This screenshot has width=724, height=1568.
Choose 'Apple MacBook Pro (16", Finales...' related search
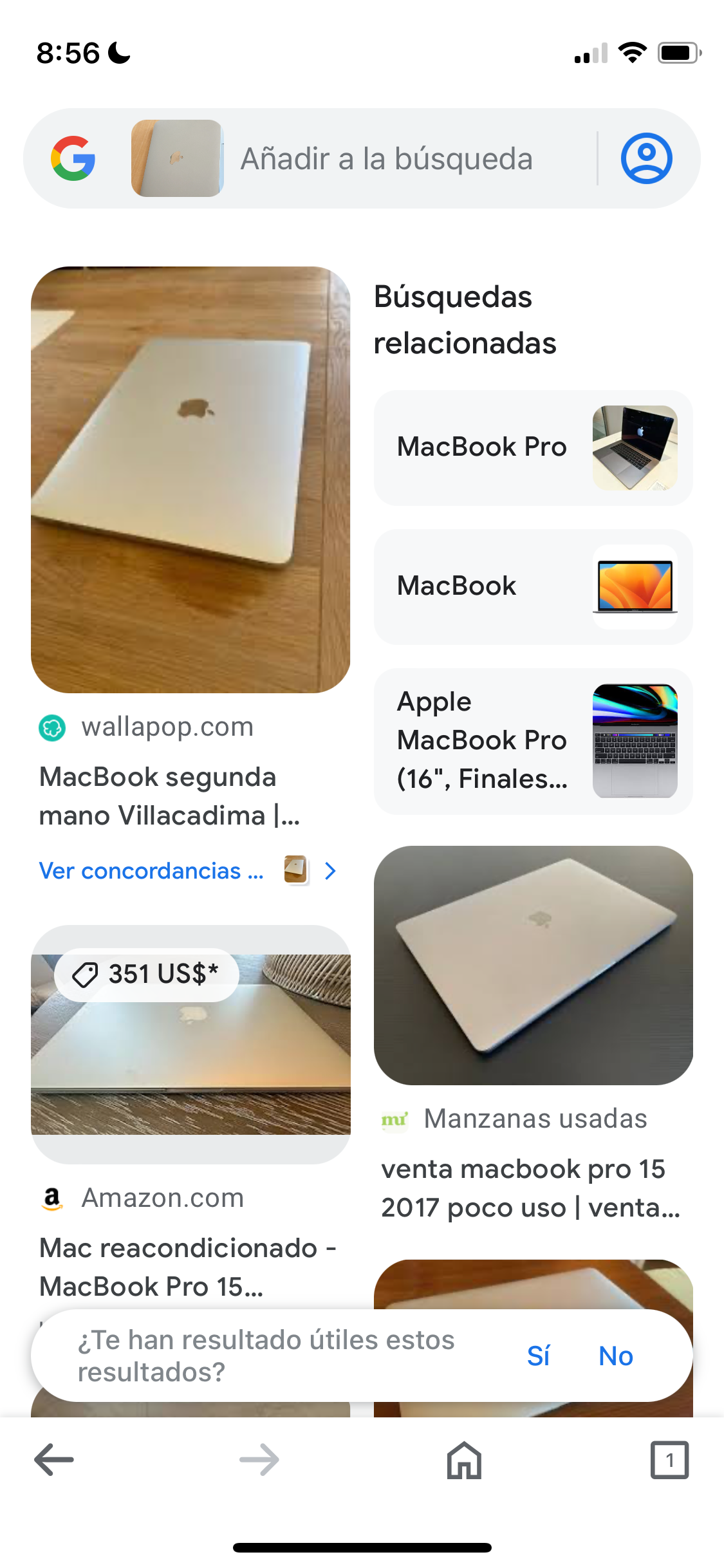tap(533, 741)
